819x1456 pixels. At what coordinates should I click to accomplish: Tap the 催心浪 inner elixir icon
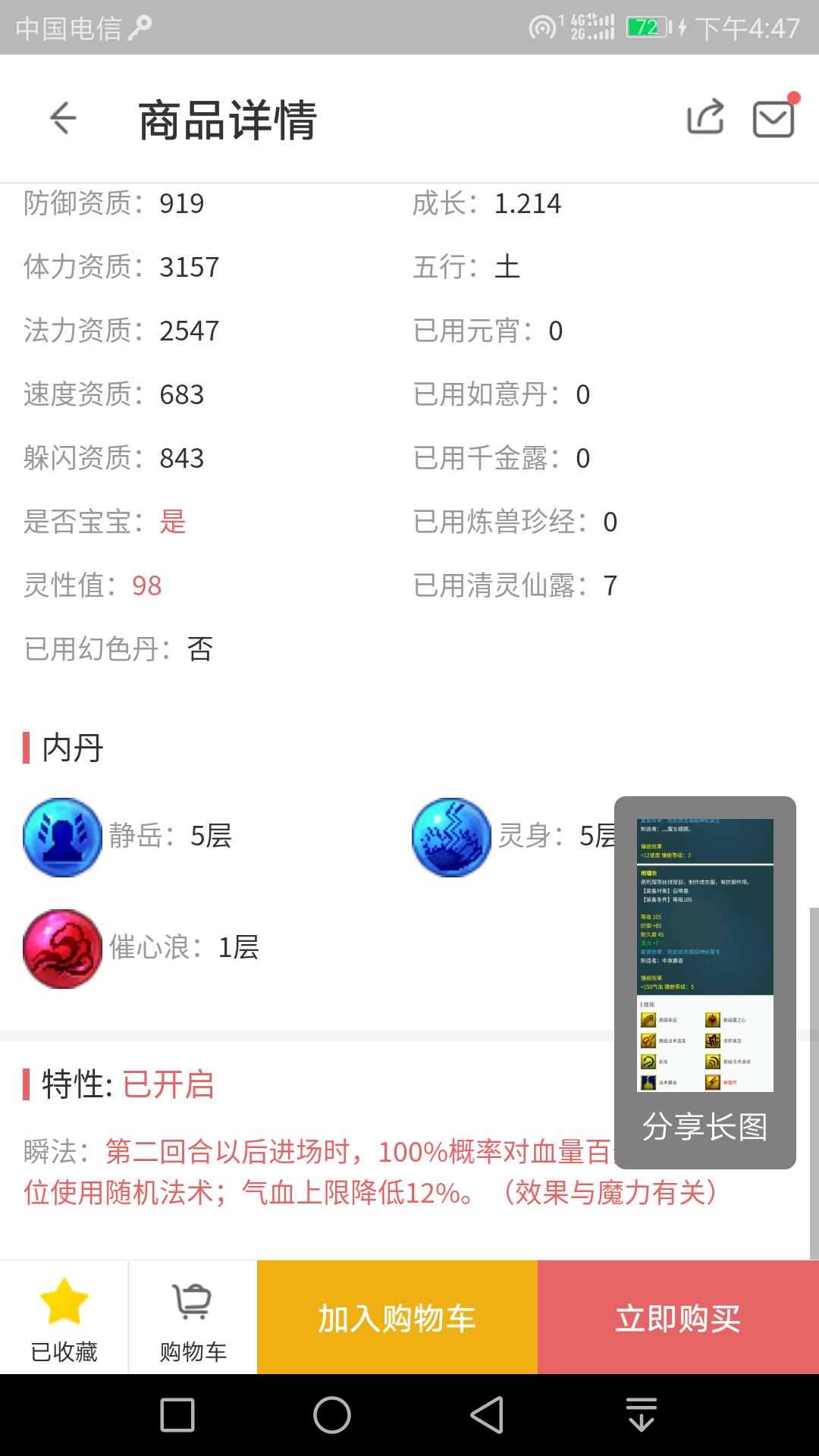coord(62,948)
